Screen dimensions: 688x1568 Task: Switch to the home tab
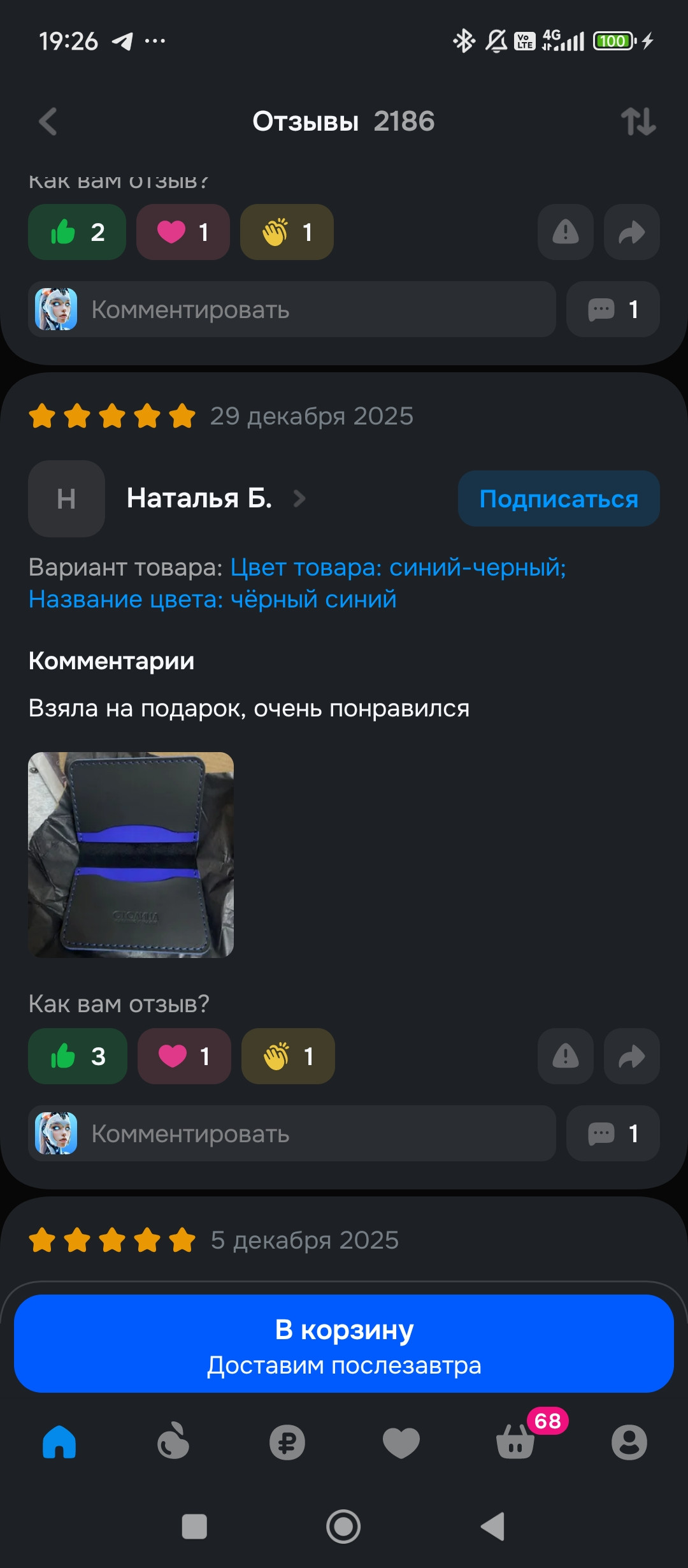coord(59,1442)
